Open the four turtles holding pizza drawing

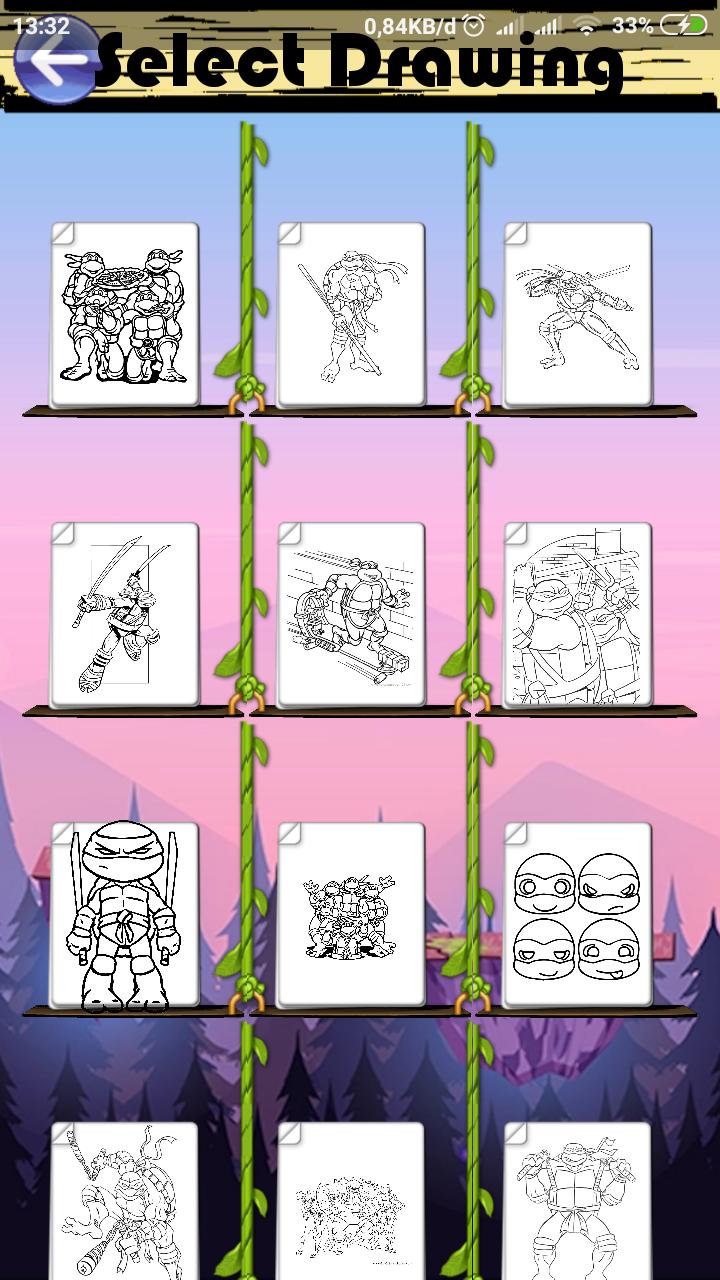click(x=125, y=314)
